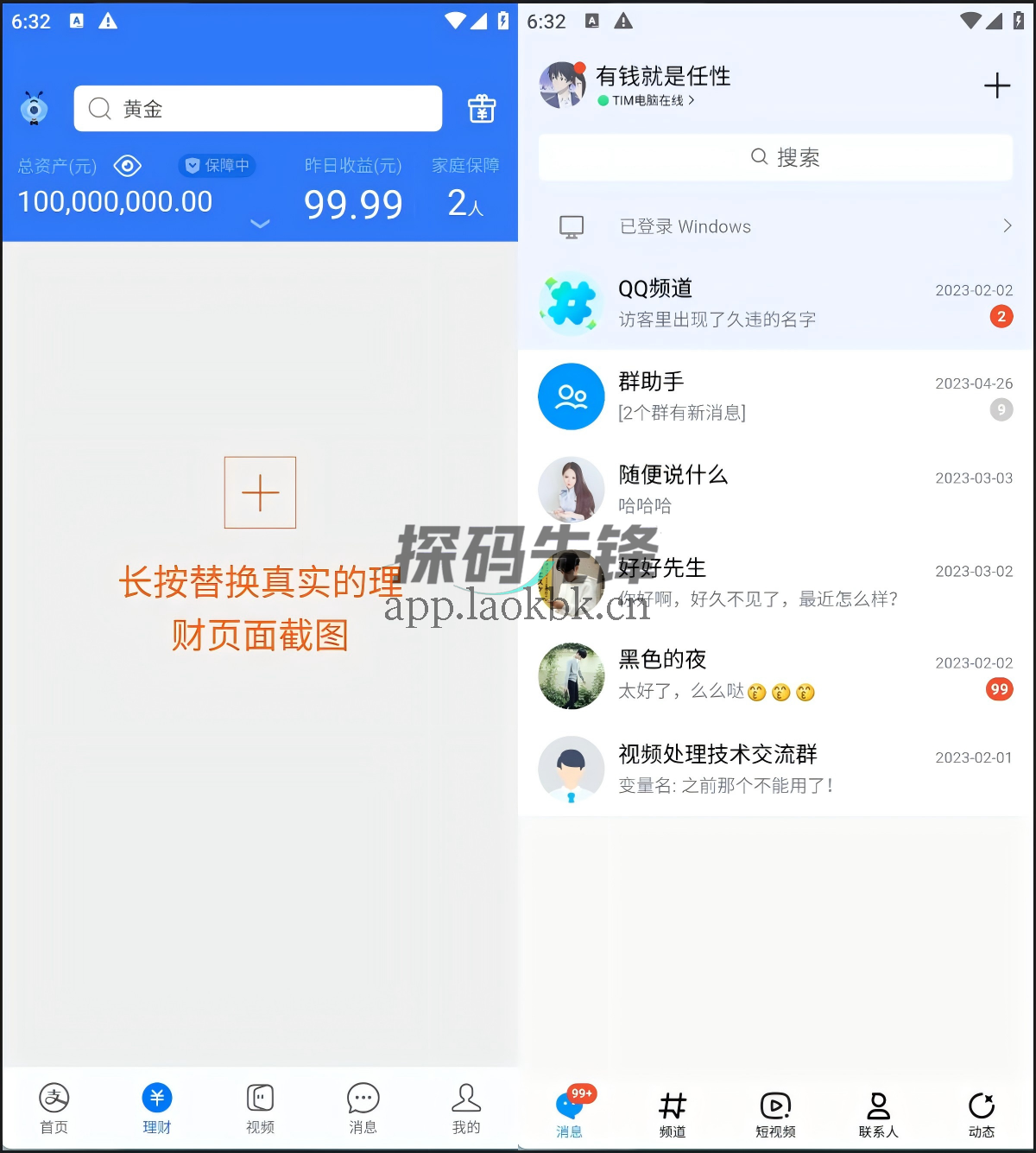This screenshot has width=1036, height=1153.
Task: Toggle the eye icon to hide 总资产
Action: coord(128,165)
